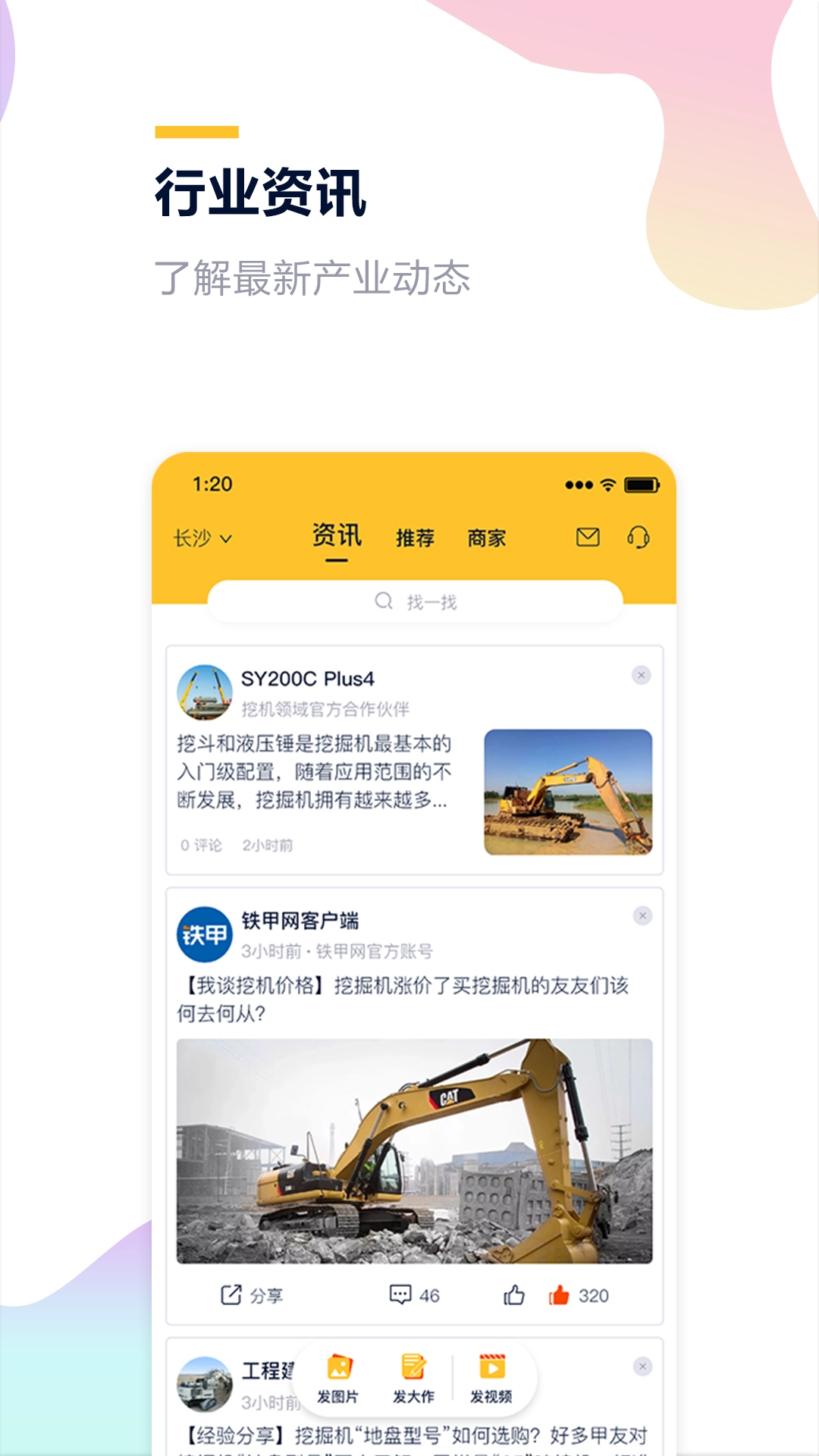Like the post with the thumbs-up outline icon
819x1456 pixels.
[514, 1295]
